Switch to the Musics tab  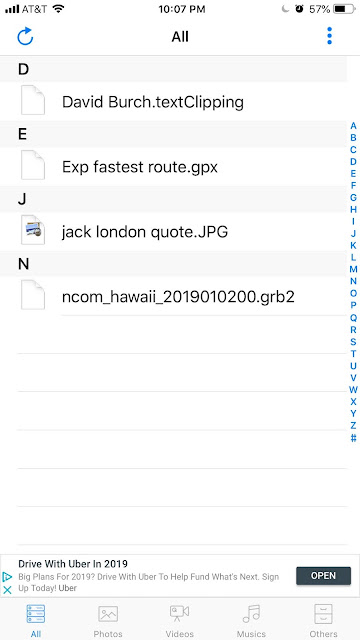pyautogui.click(x=251, y=620)
